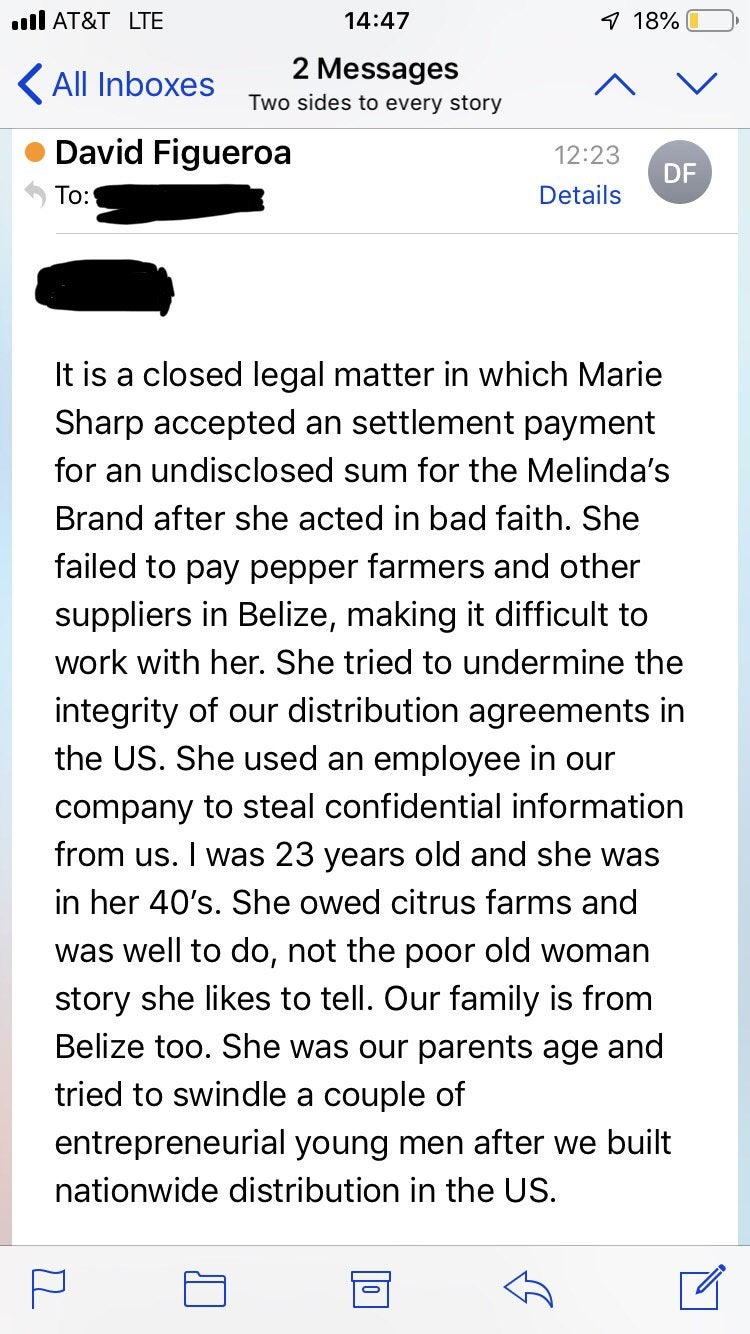
Task: Open reply and forward options
Action: [529, 1288]
